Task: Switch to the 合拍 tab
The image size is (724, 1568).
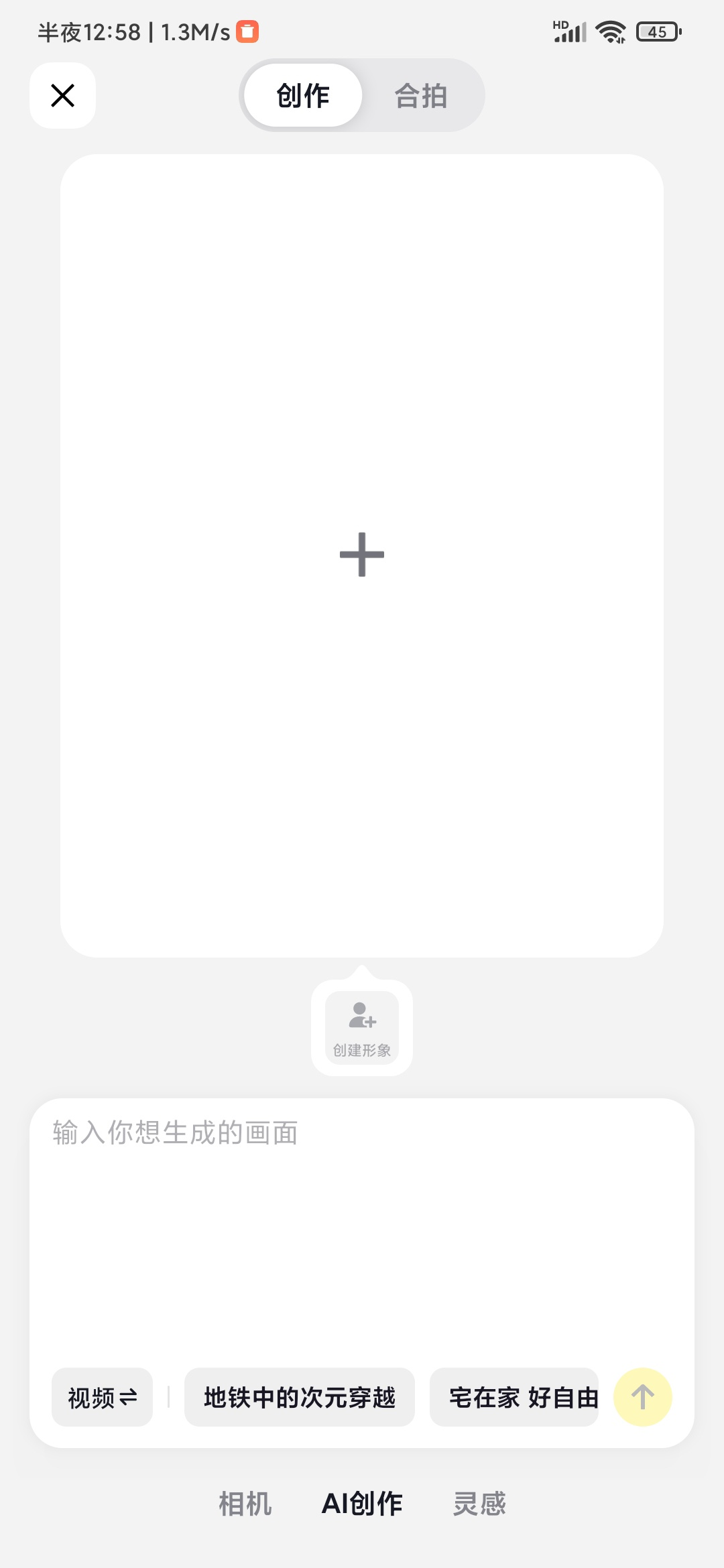Action: coord(422,95)
